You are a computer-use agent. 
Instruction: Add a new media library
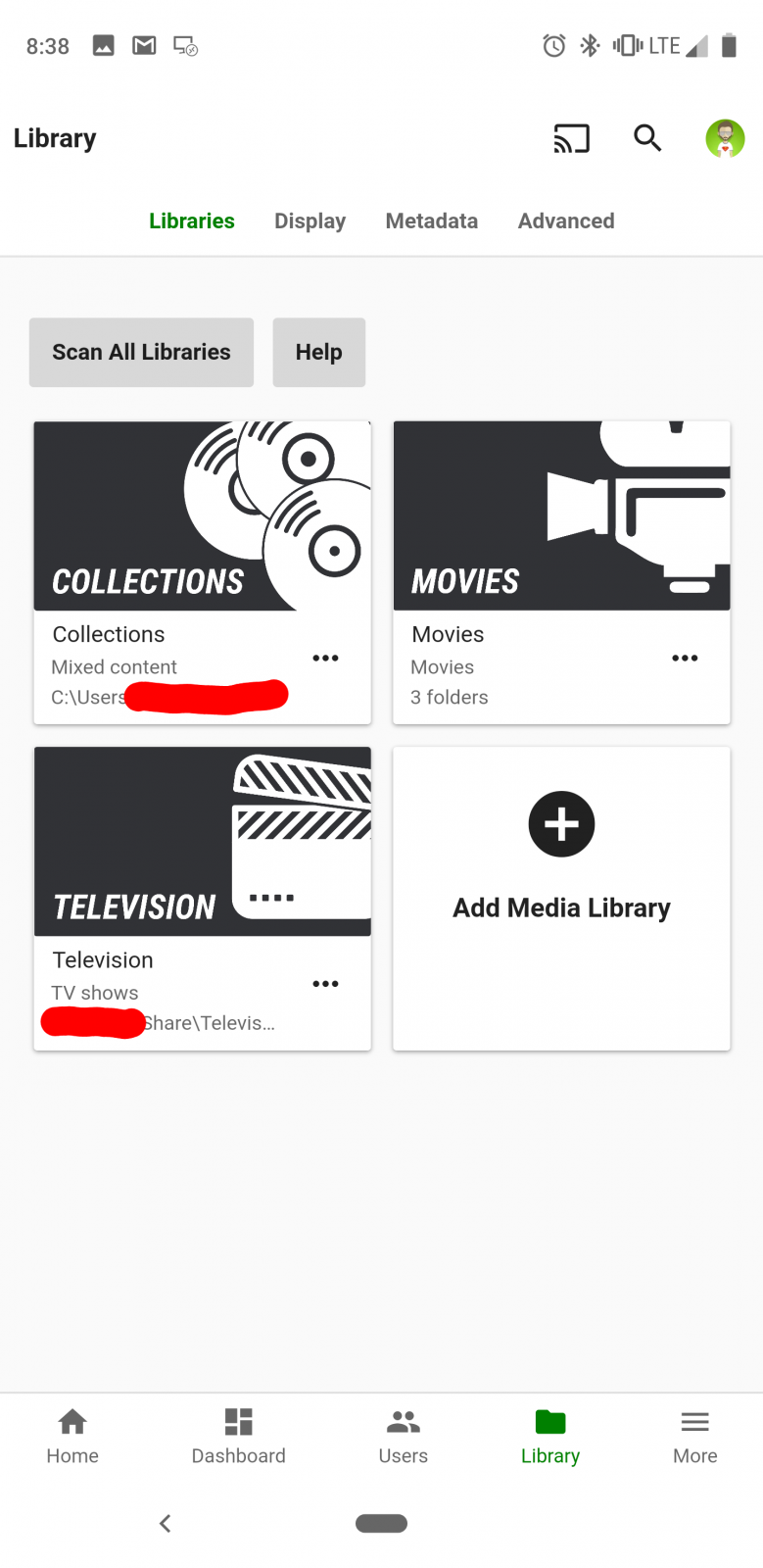click(x=561, y=899)
